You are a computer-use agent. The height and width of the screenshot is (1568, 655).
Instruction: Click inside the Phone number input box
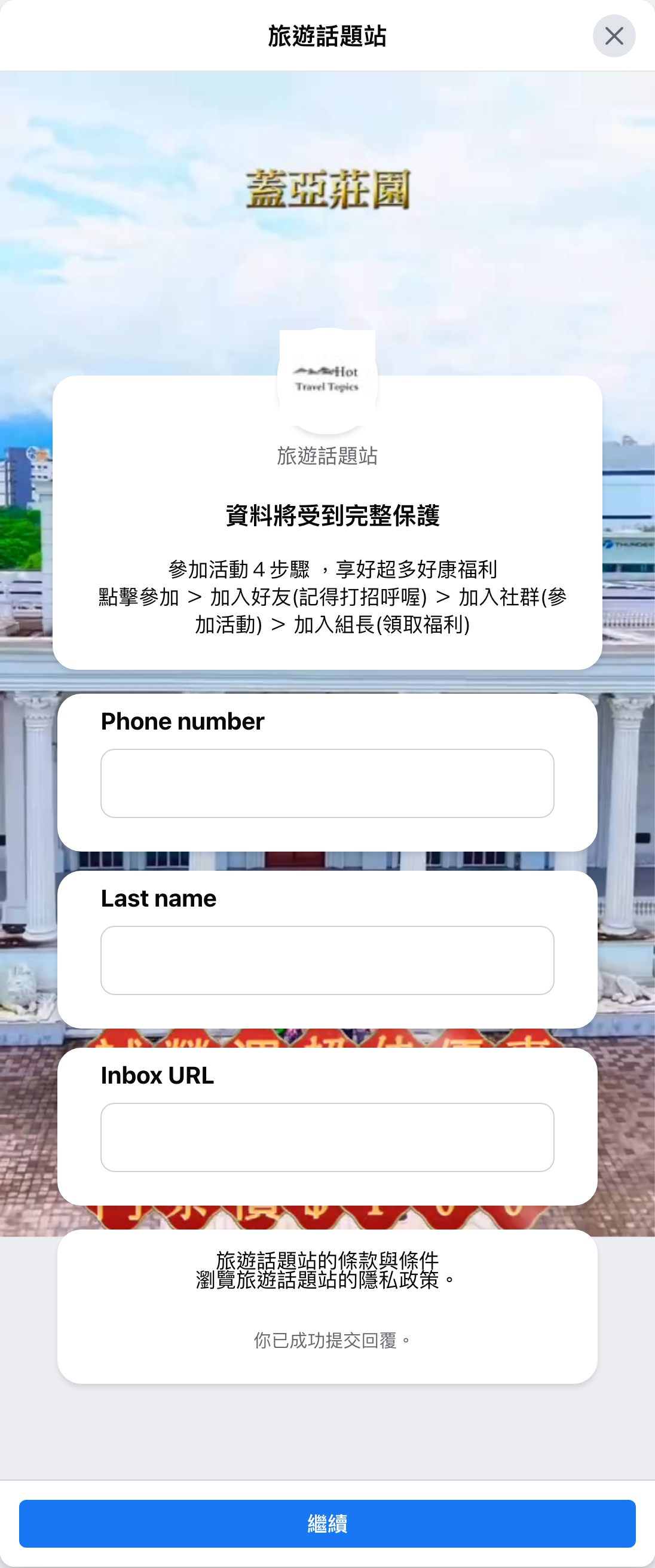327,783
